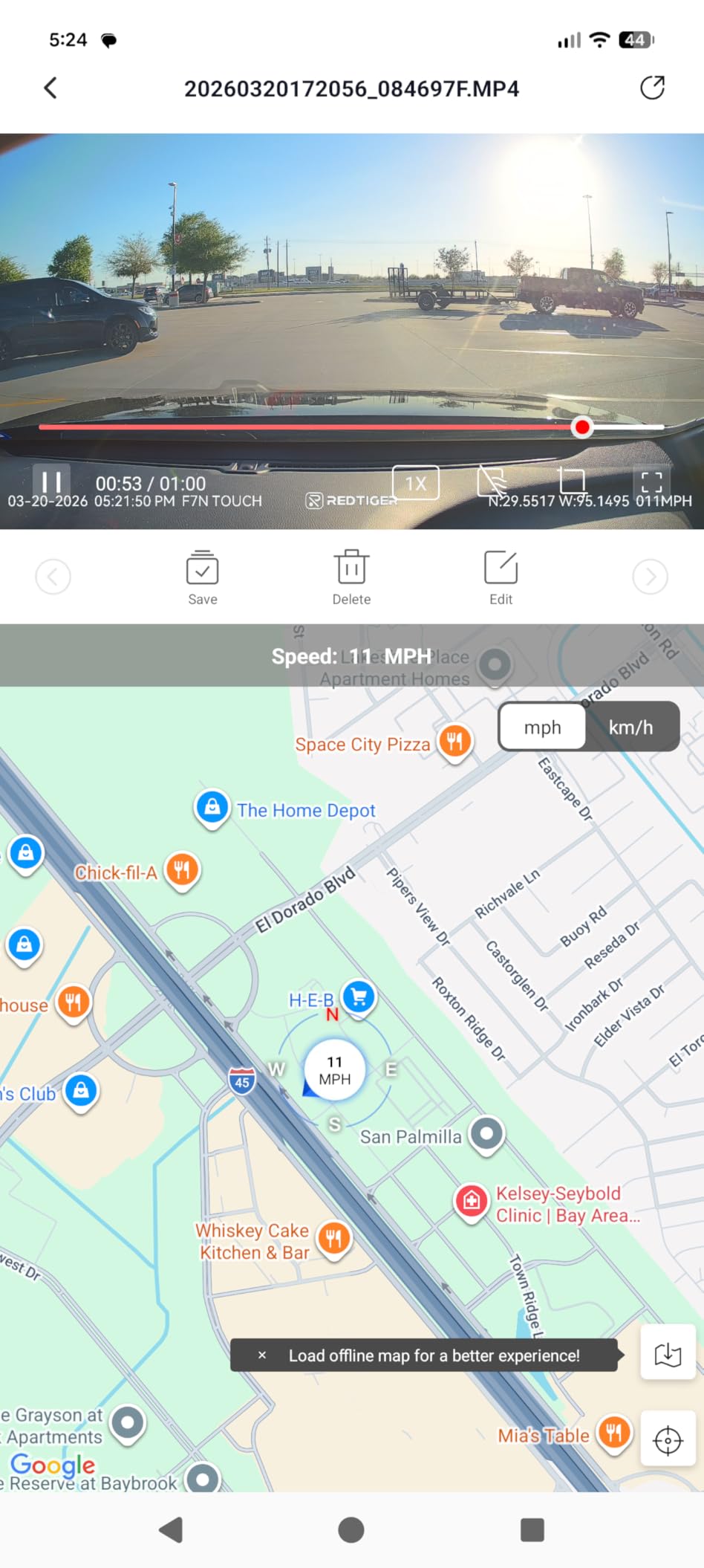Toggle the tilted screen icon beside 1X
704x1568 pixels.
pyautogui.click(x=492, y=482)
